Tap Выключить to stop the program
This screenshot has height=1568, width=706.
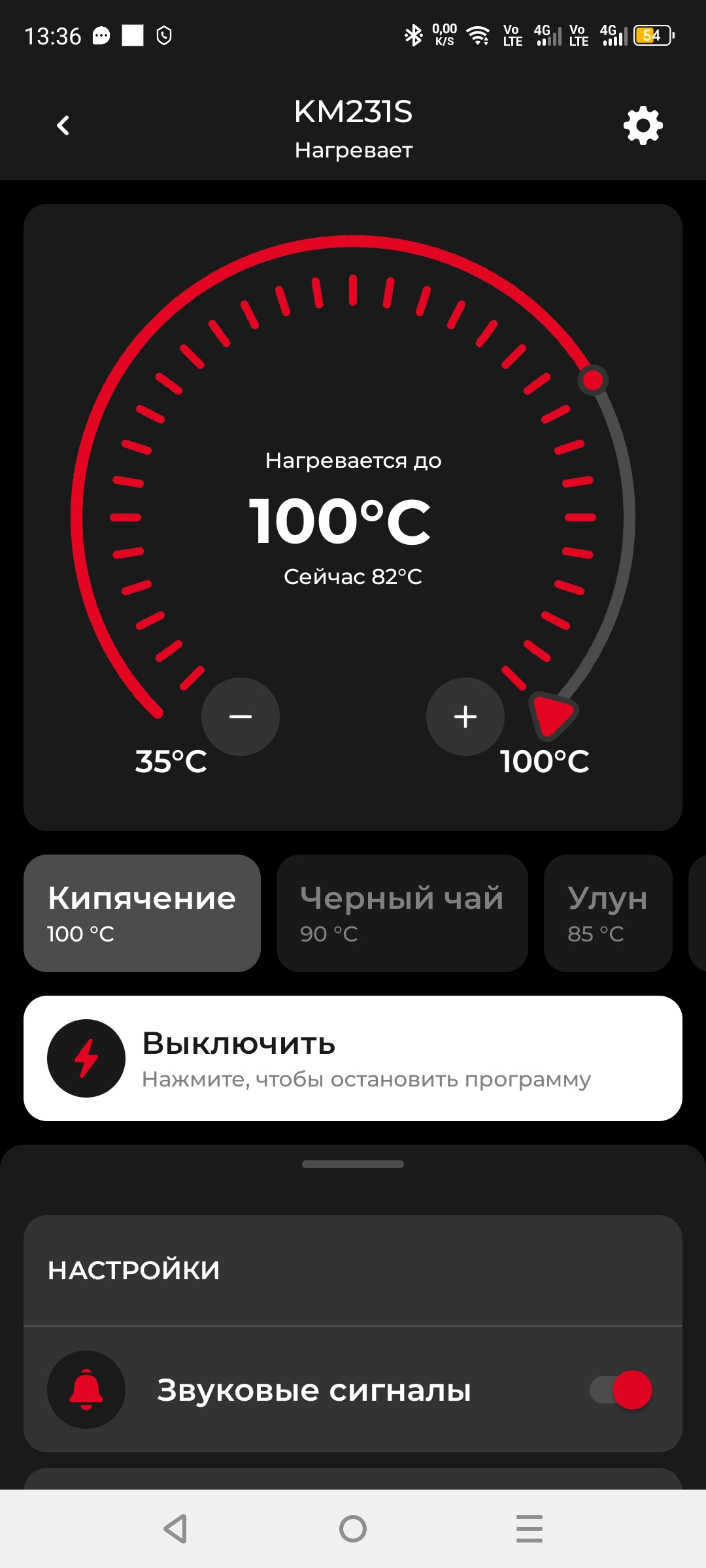(x=353, y=1058)
